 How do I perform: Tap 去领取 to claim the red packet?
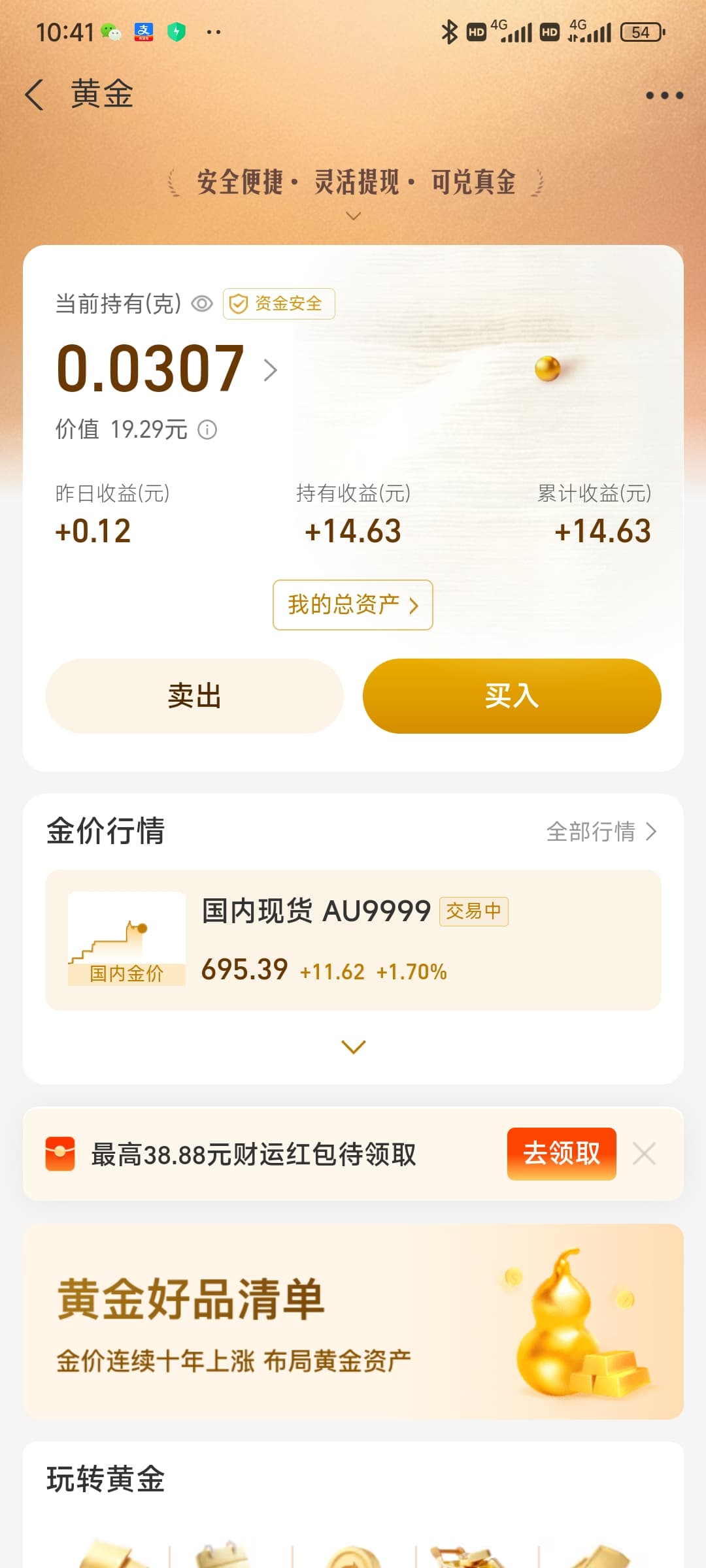(562, 1154)
